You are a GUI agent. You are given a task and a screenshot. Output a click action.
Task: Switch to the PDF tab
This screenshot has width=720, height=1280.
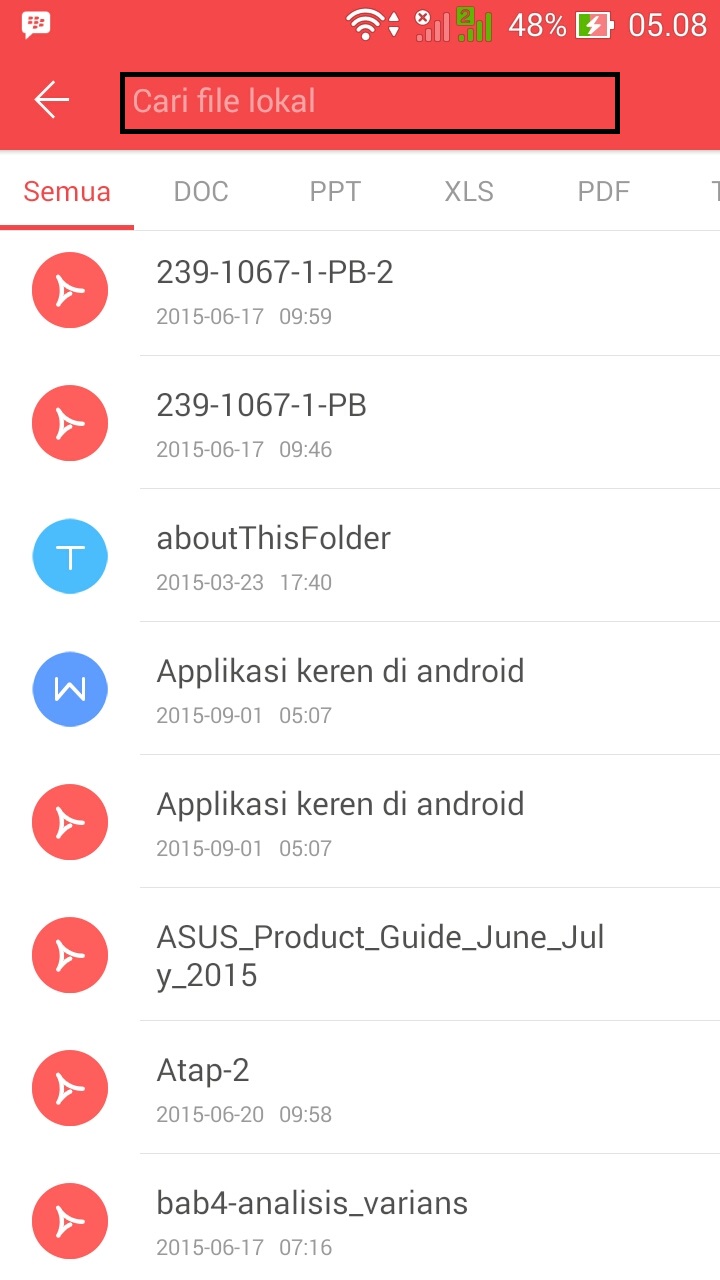tap(603, 191)
